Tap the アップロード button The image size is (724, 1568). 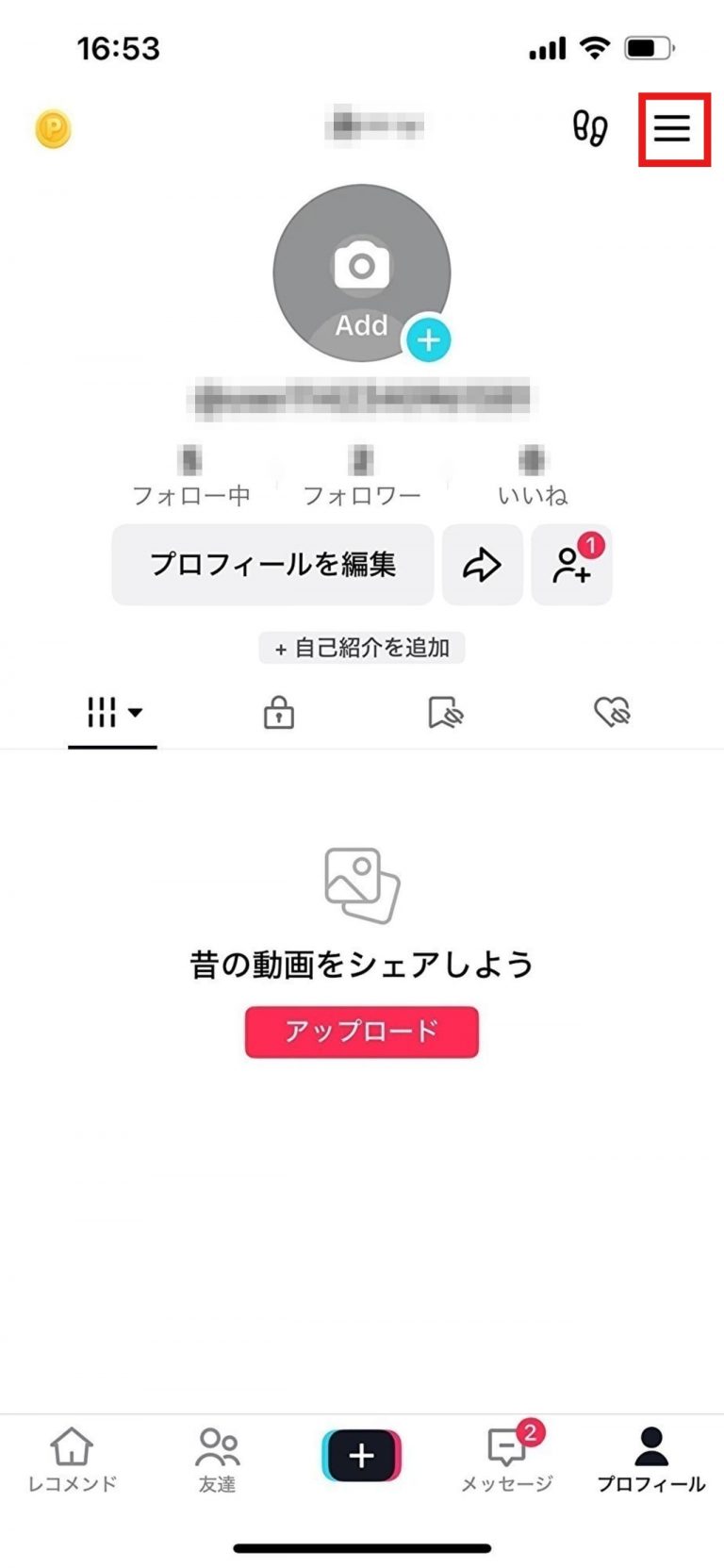(x=362, y=1032)
